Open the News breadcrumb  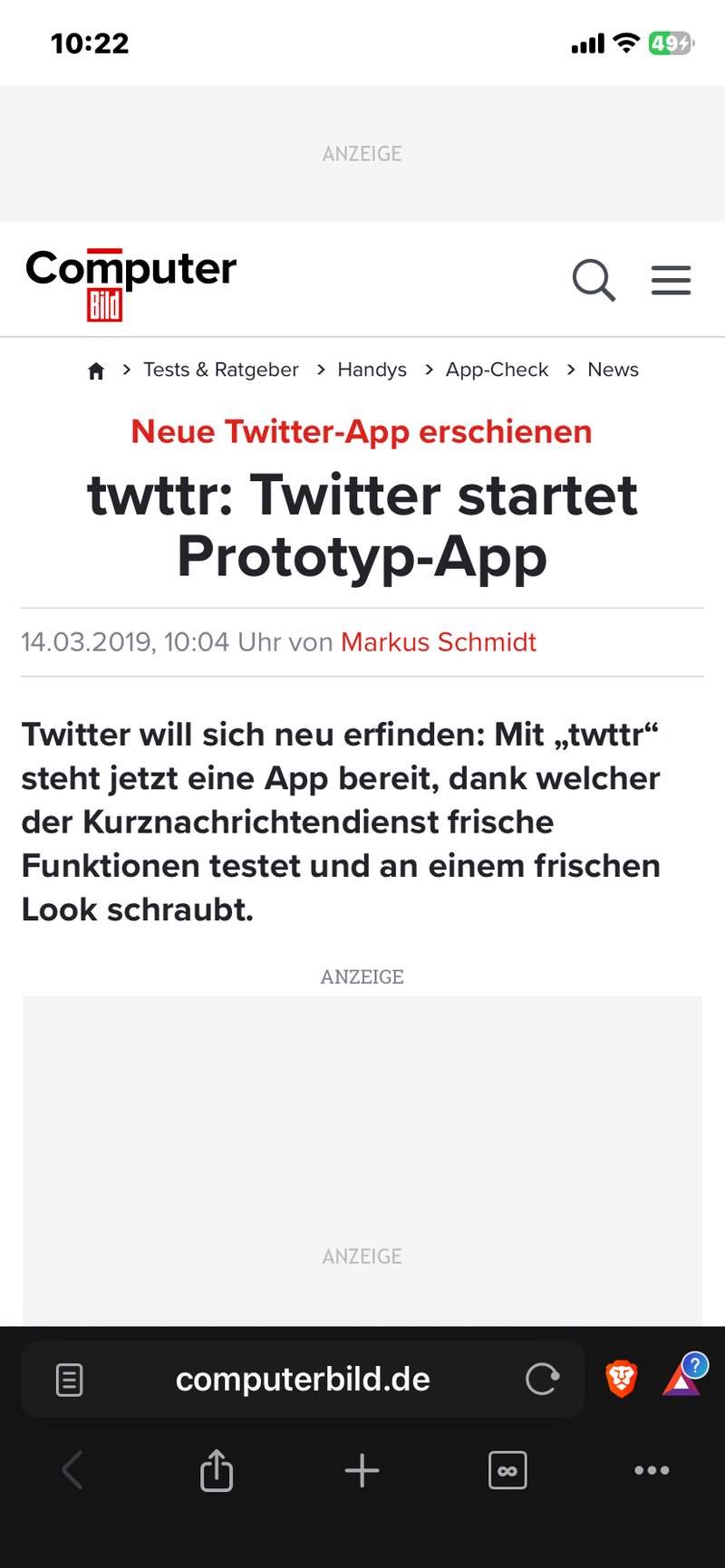[613, 370]
